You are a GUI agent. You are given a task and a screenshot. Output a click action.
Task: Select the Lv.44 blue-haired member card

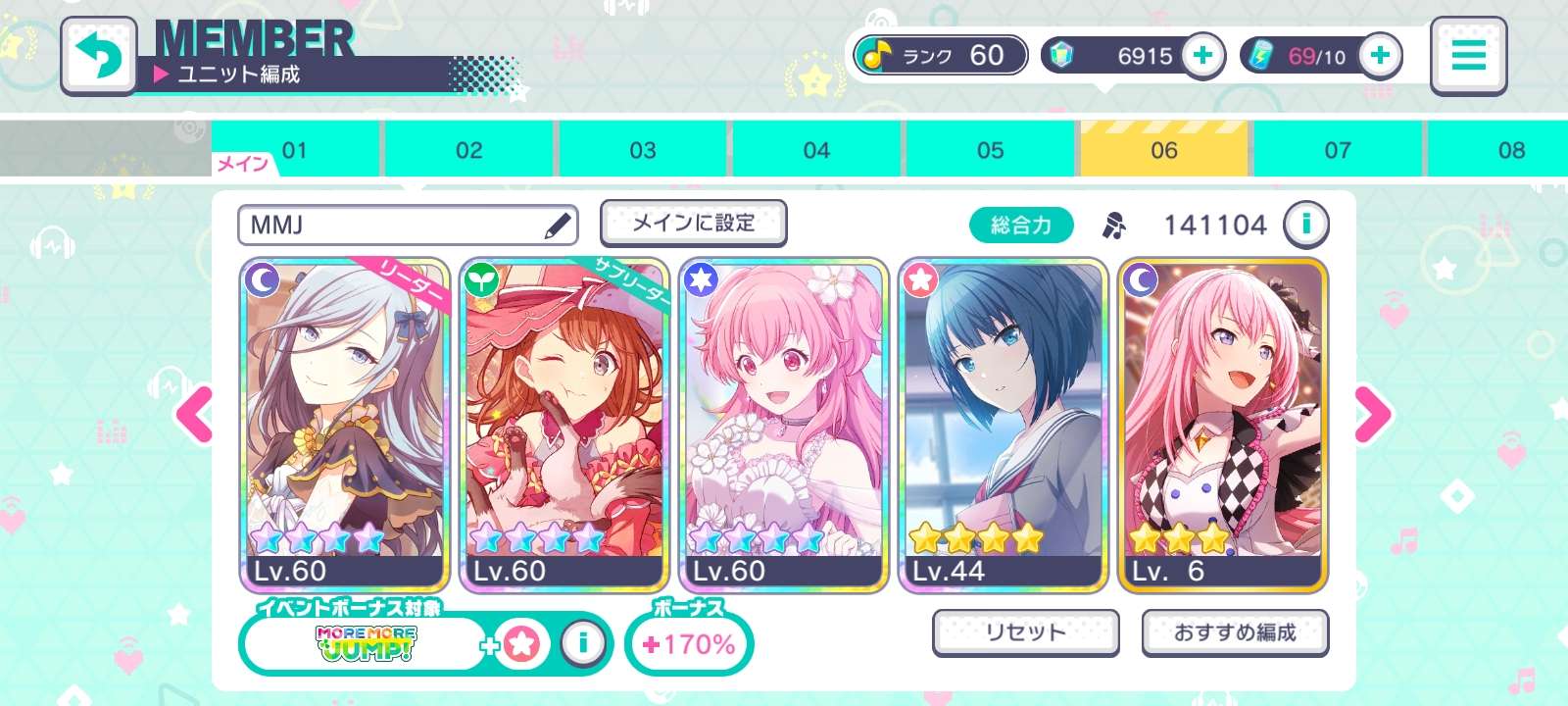click(1003, 424)
